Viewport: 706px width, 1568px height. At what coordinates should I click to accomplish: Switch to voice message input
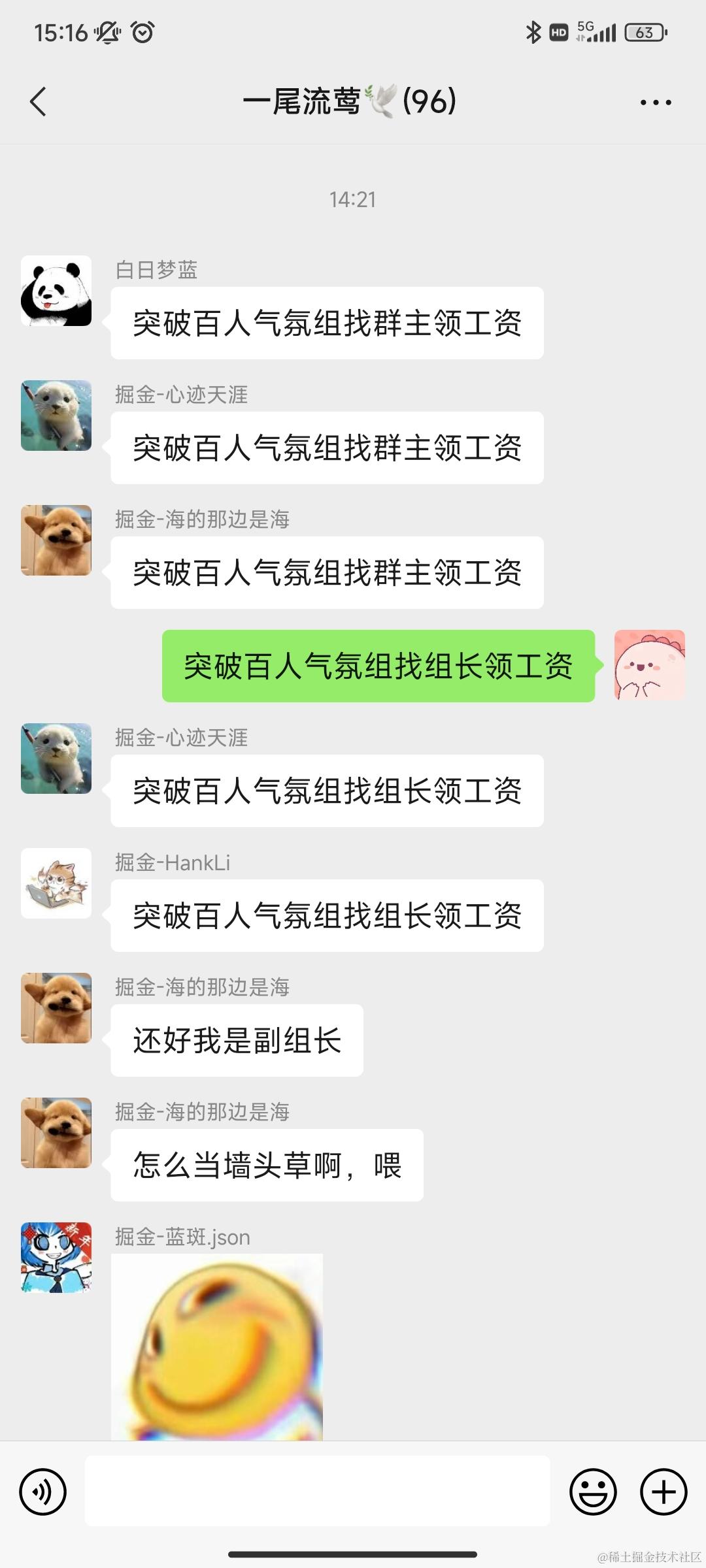(43, 1492)
